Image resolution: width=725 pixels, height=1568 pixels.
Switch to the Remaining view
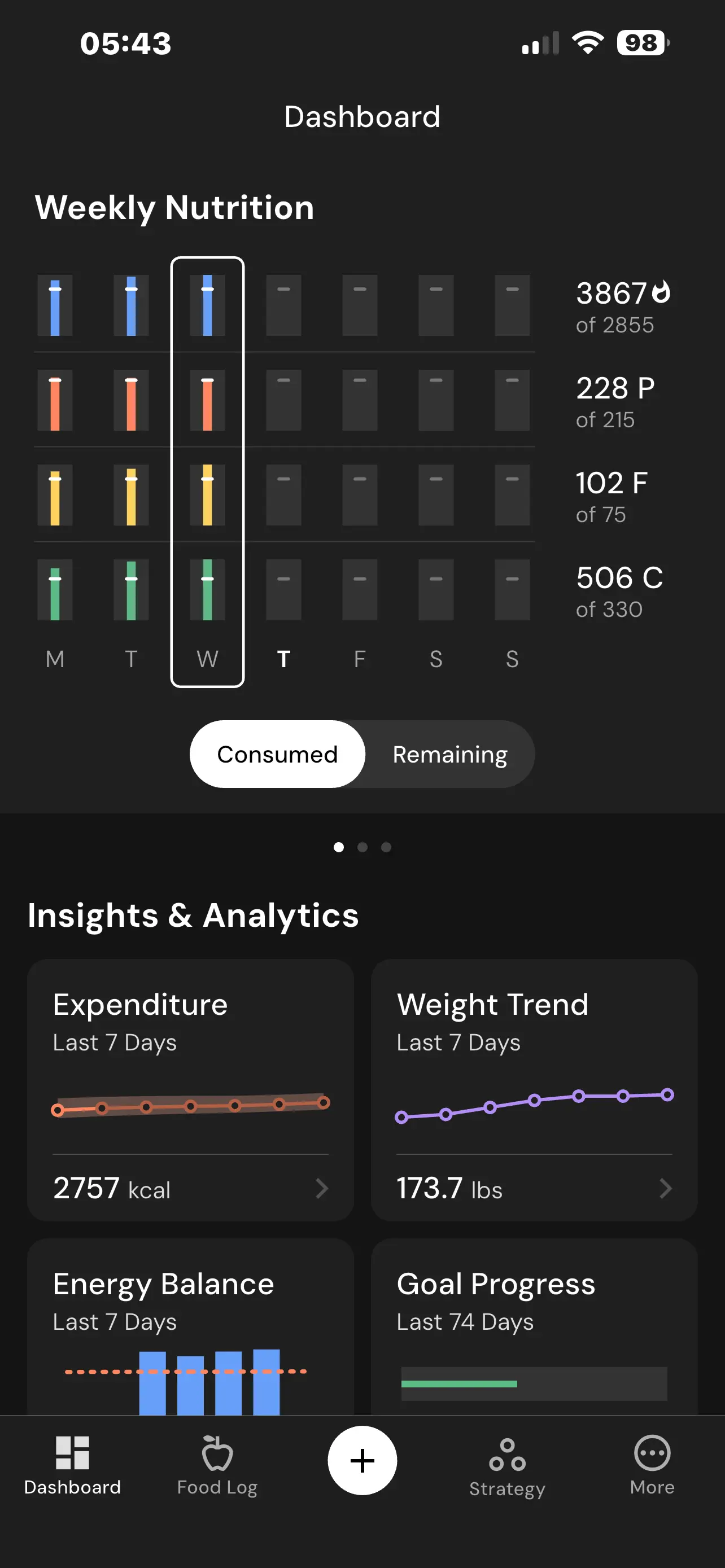[449, 754]
